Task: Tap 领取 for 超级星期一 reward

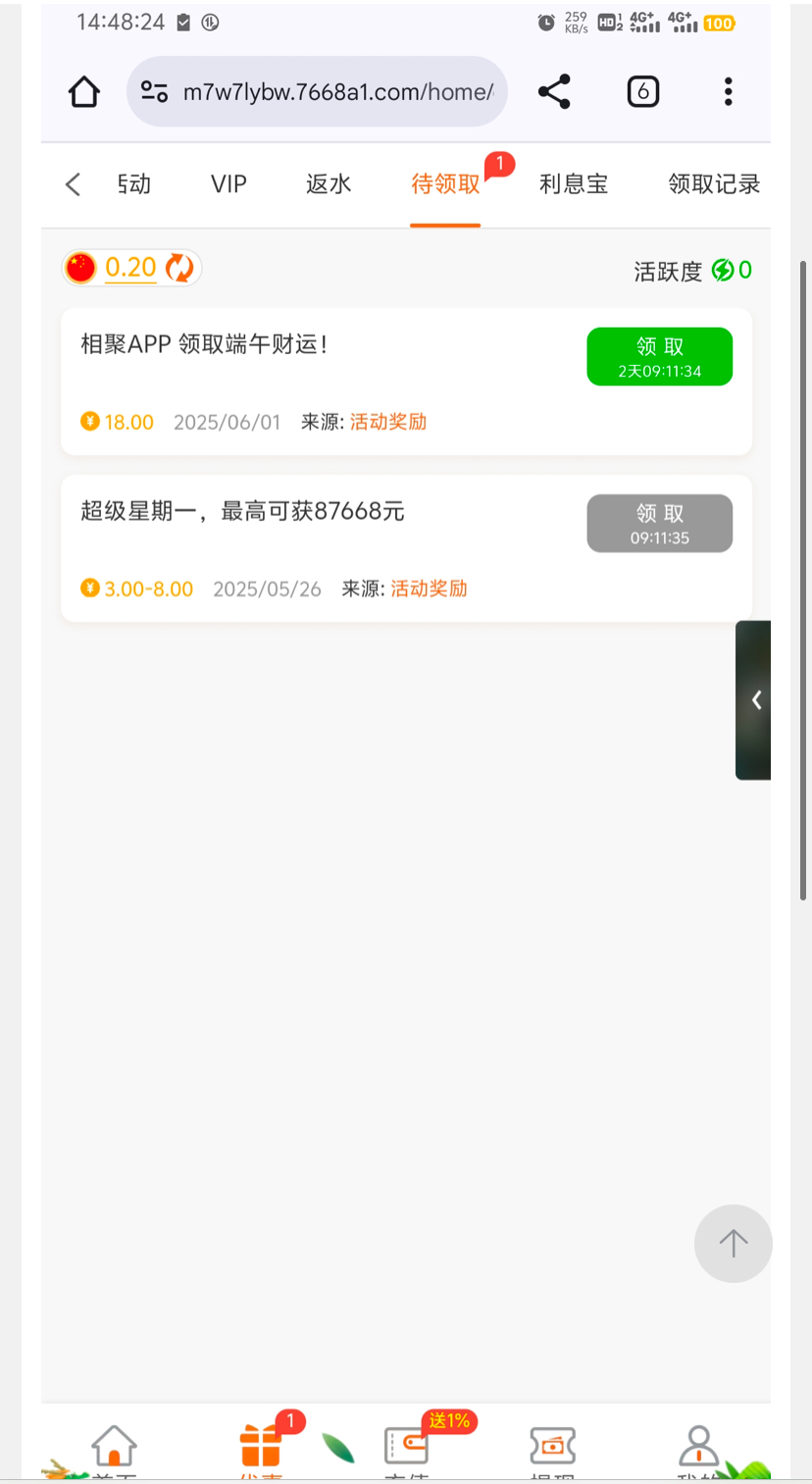Action: click(x=659, y=523)
